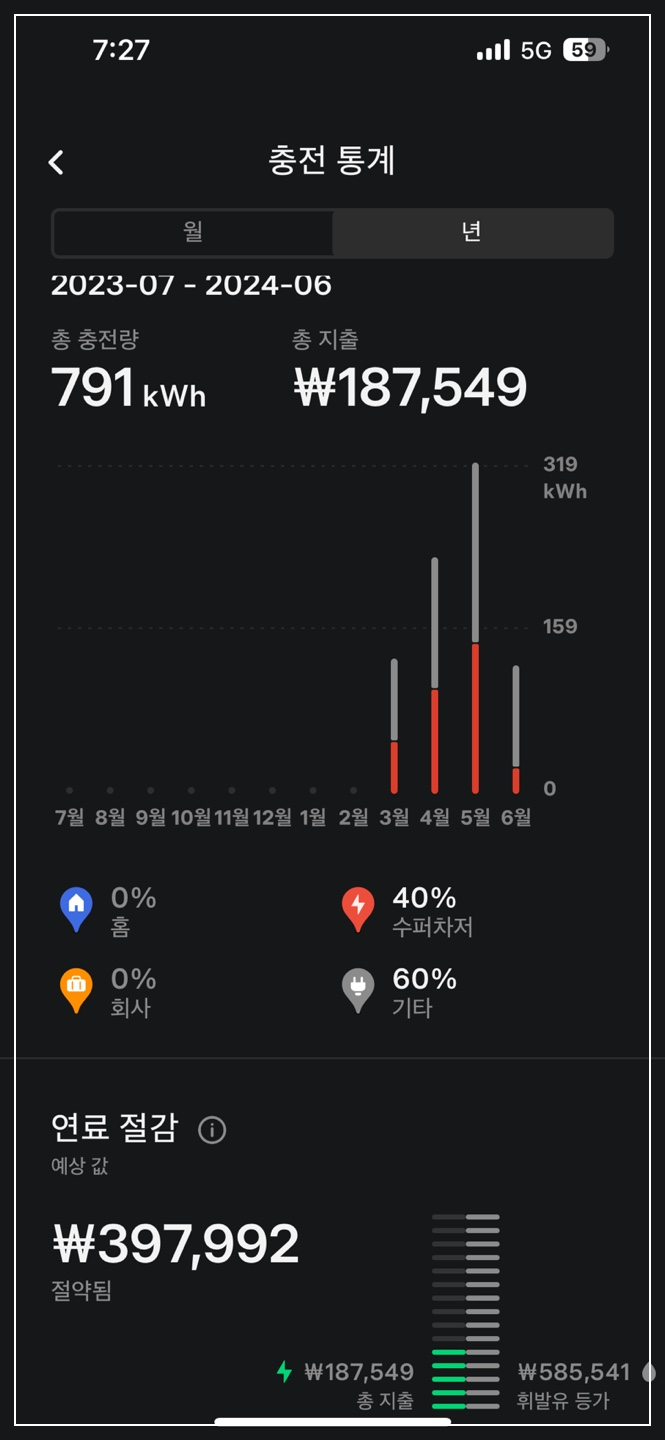Go back from the 충전 통계 screen
The width and height of the screenshot is (665, 1440).
pyautogui.click(x=56, y=162)
